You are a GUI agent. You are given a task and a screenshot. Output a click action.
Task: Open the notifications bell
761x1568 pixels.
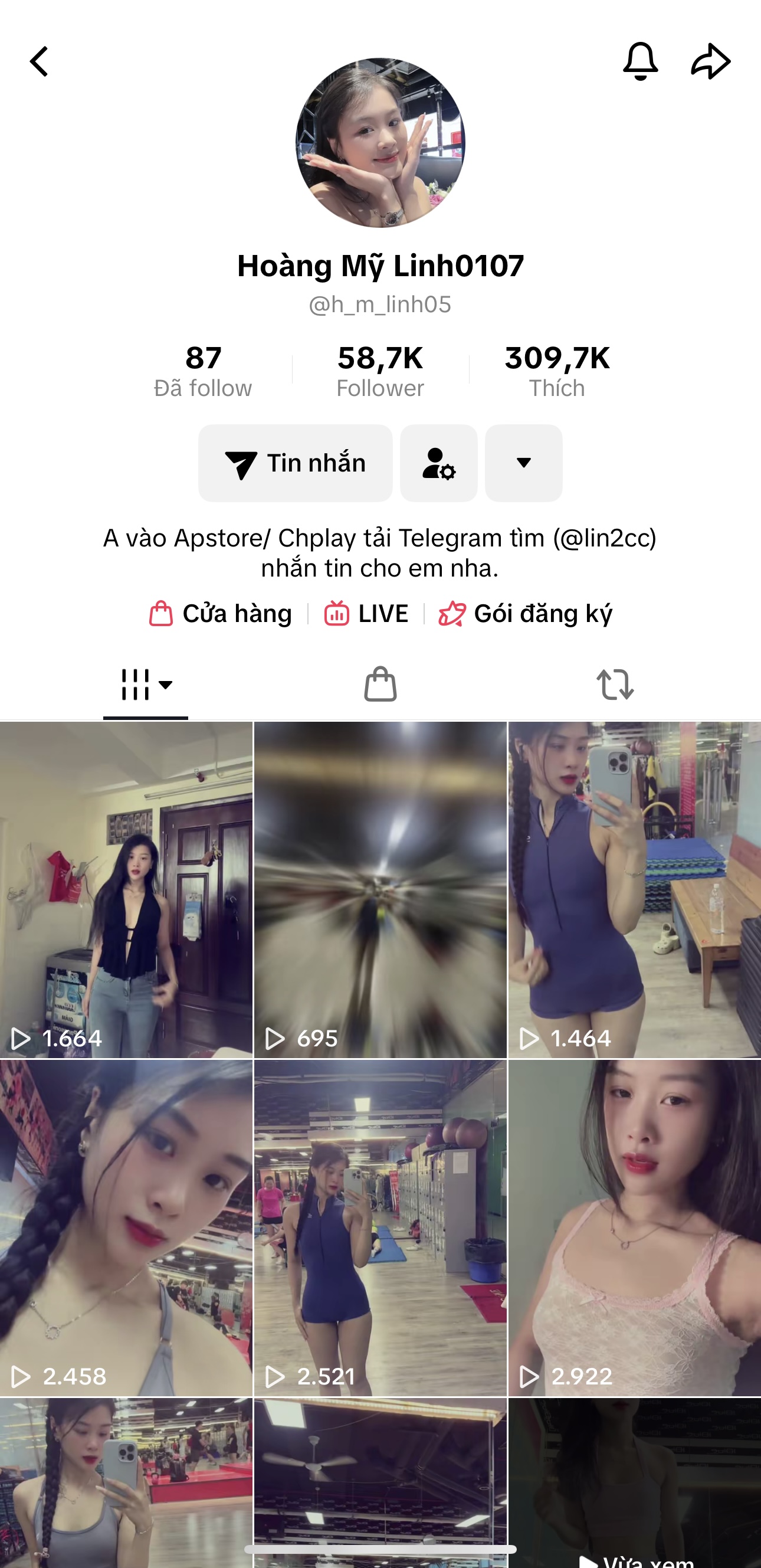tap(640, 61)
